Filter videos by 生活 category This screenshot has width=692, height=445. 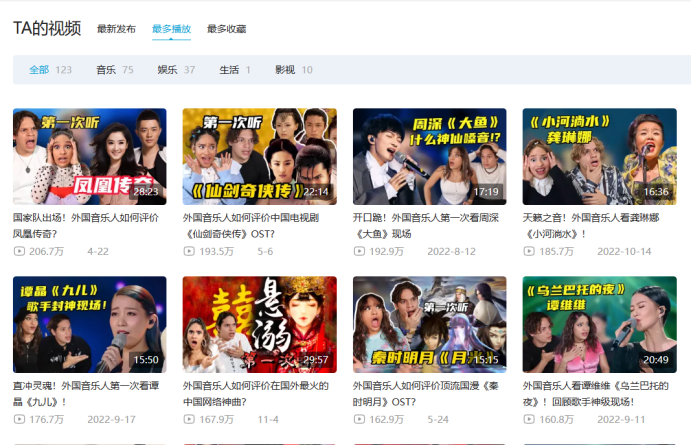pos(229,70)
